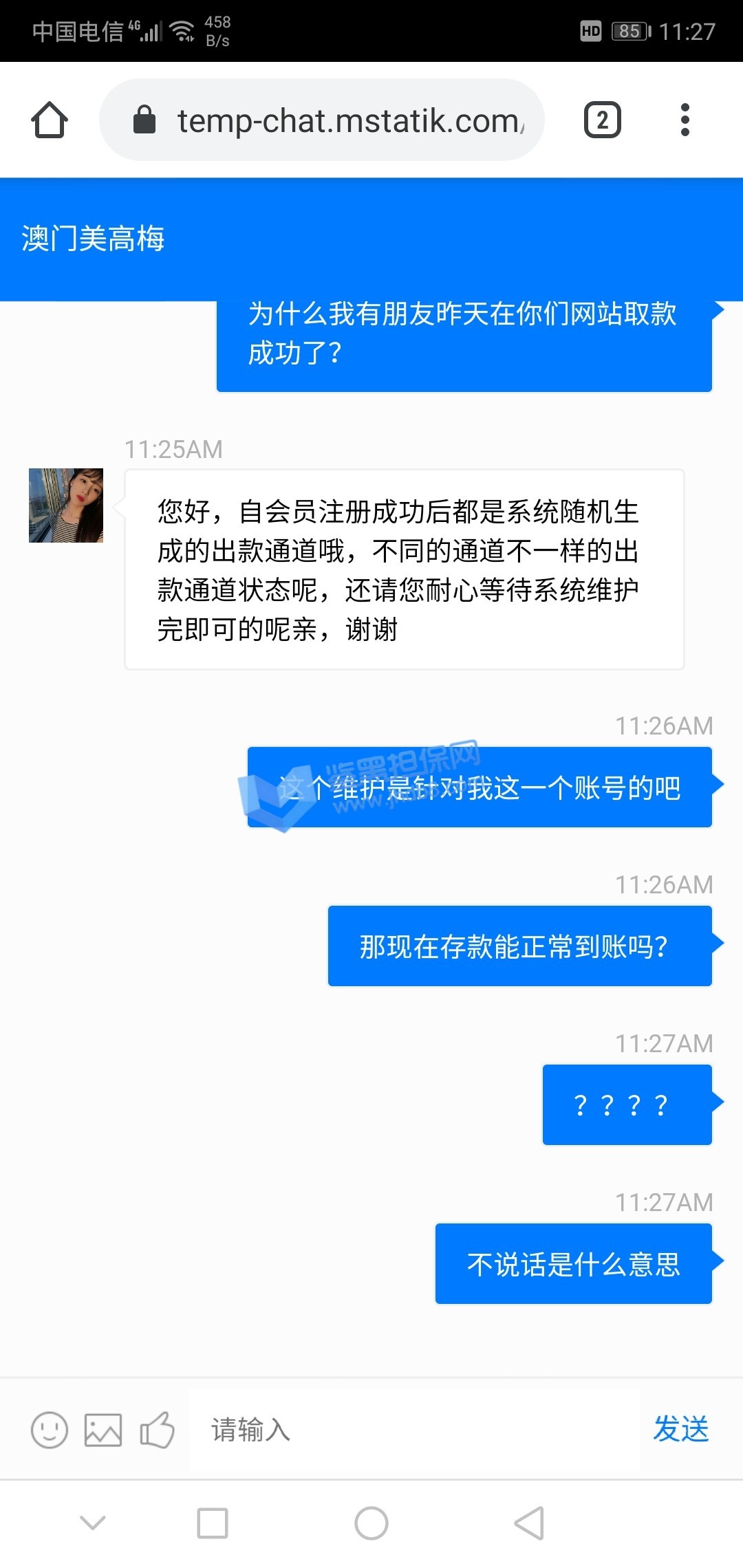Go to the browser home page
Viewport: 743px width, 1568px height.
pyautogui.click(x=50, y=120)
